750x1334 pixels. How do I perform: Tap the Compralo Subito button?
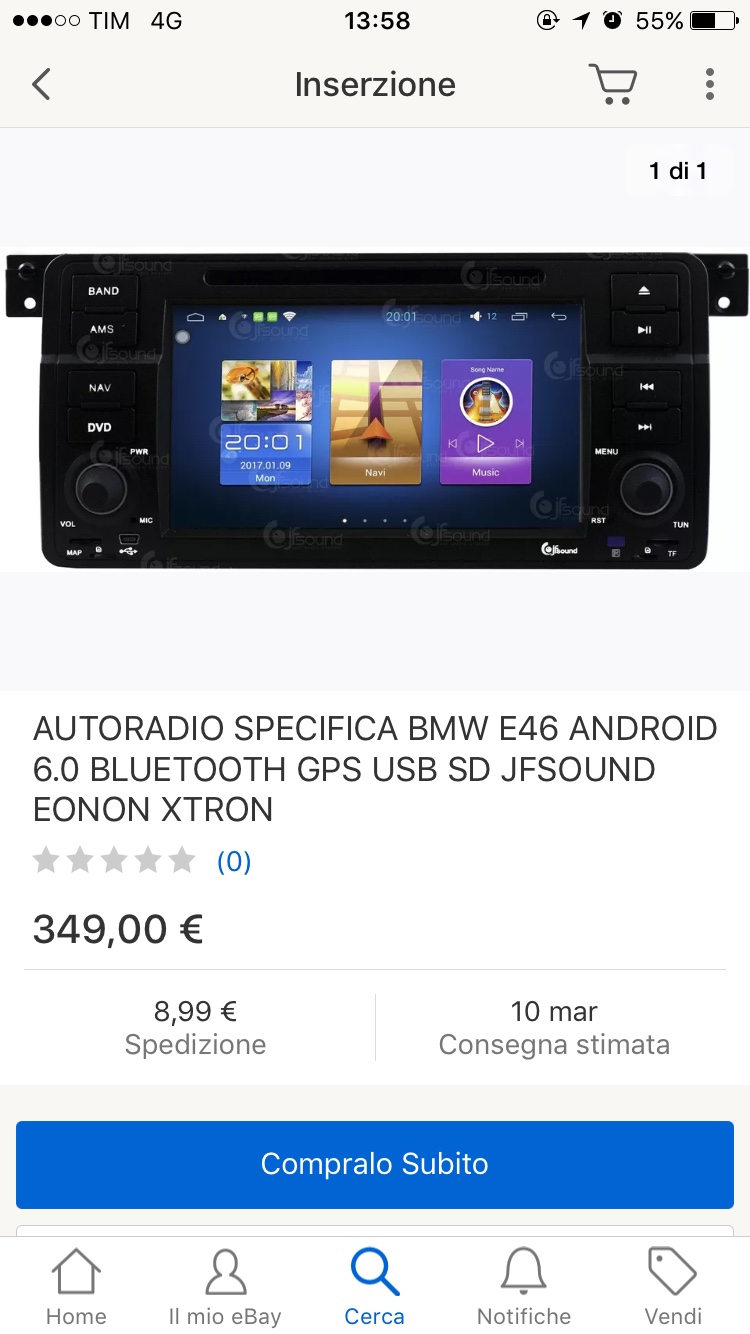coord(375,1164)
